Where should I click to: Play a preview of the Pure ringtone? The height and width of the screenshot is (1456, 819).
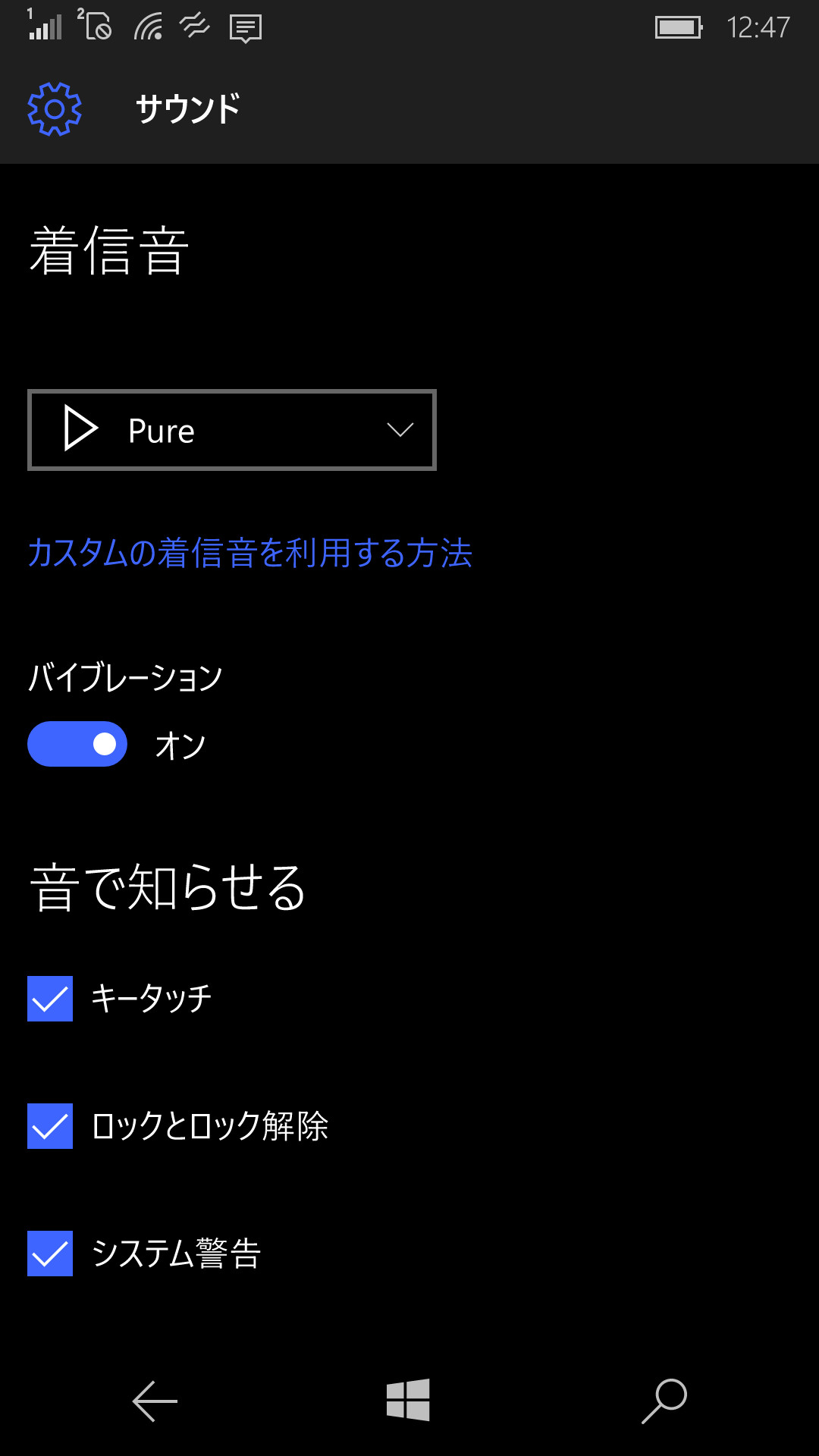tap(81, 430)
